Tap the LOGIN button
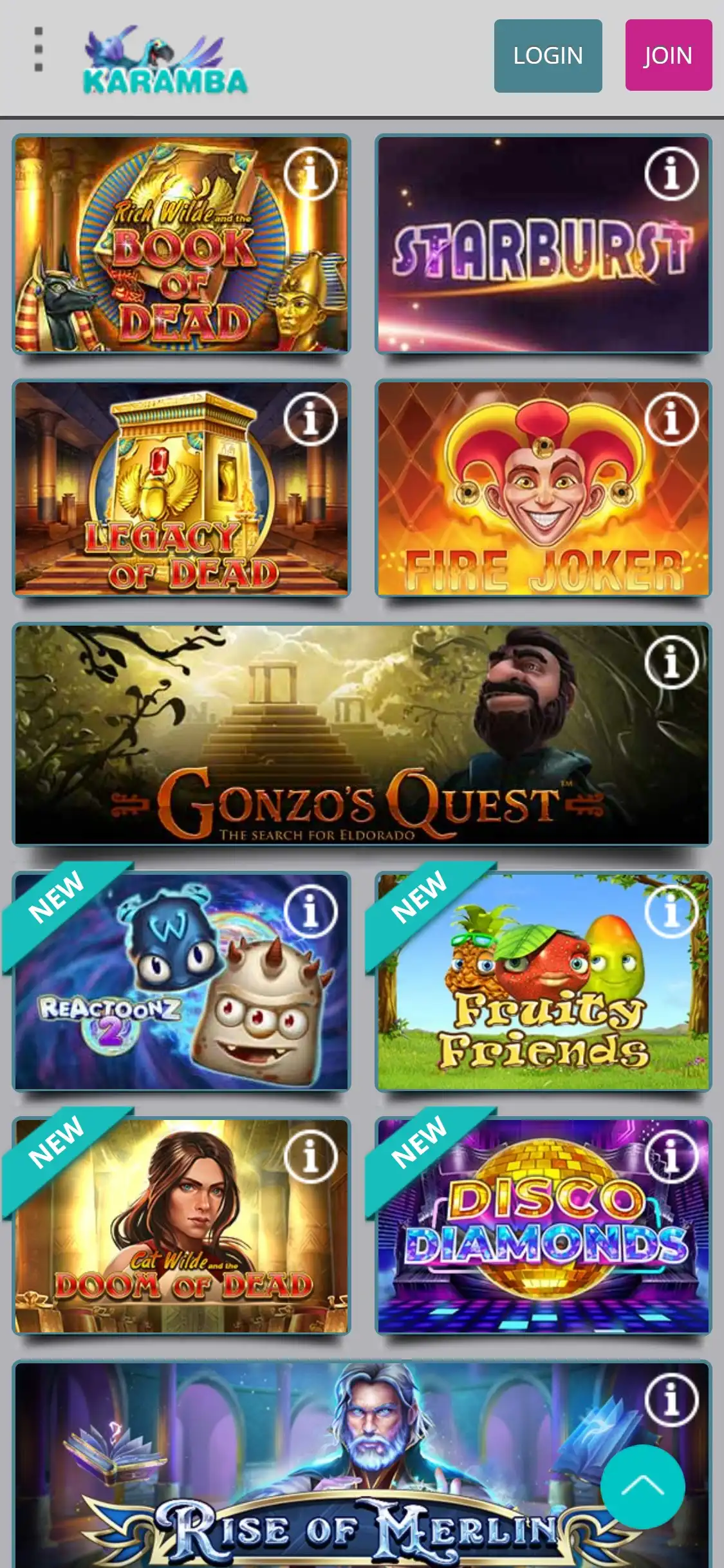Screen dimensions: 724x1568 (x=548, y=56)
